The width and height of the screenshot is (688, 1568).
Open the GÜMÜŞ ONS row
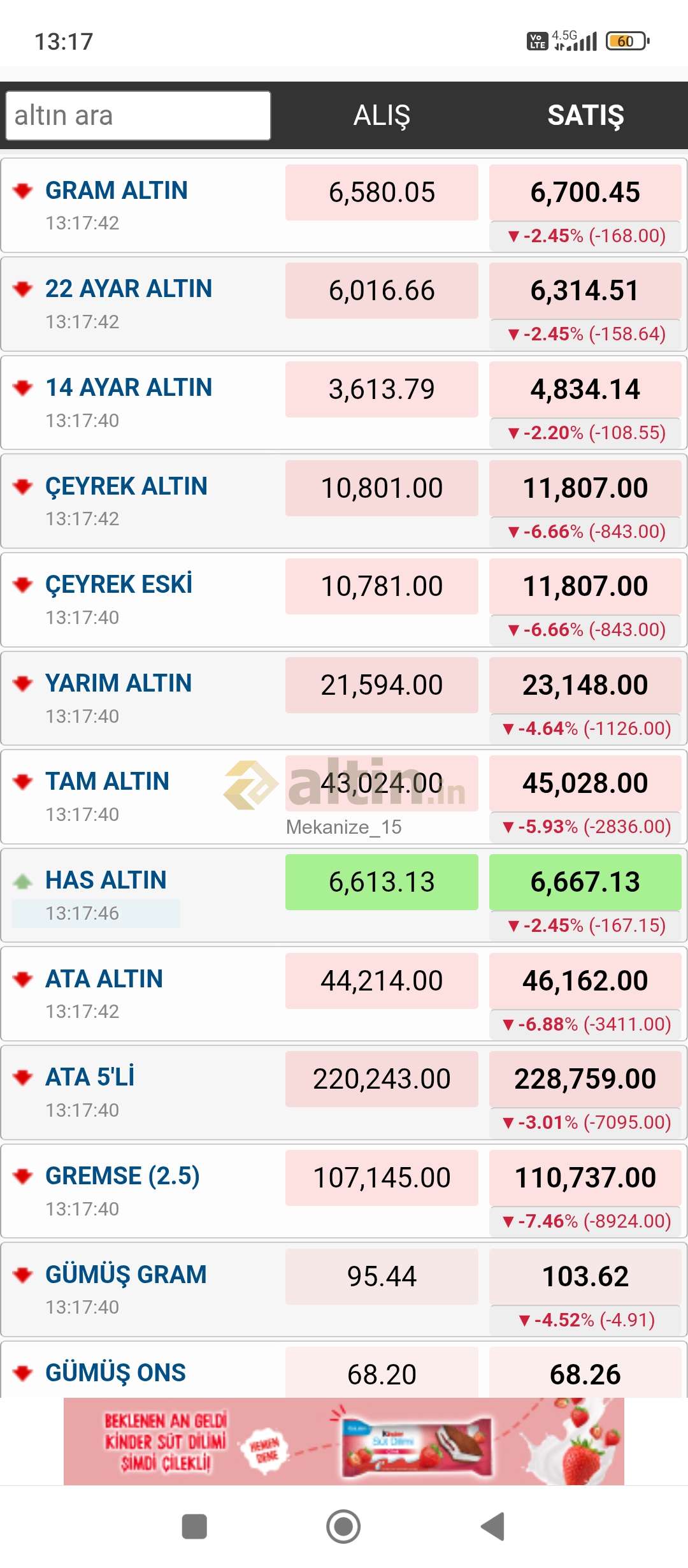115,1372
